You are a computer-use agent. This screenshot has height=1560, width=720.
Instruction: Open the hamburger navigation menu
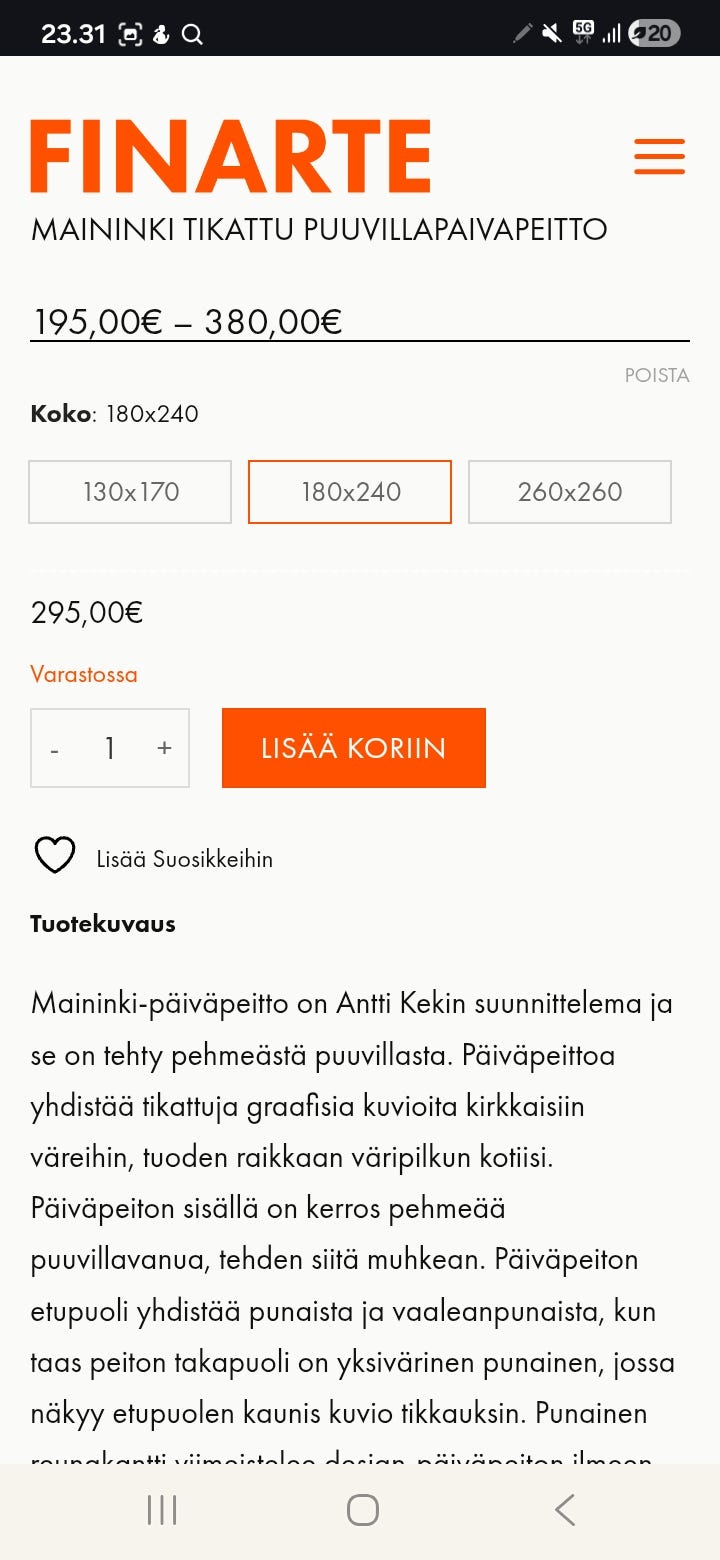point(659,156)
